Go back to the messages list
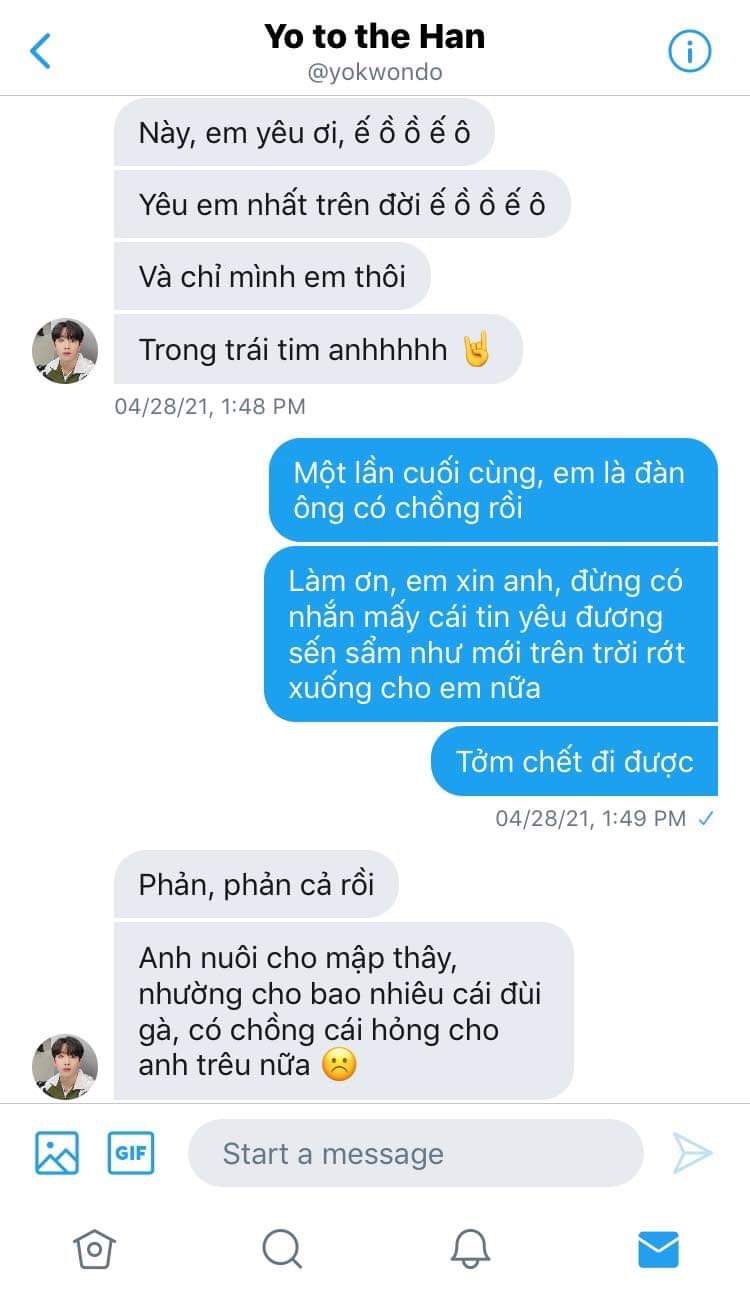750x1301 pixels. point(41,50)
